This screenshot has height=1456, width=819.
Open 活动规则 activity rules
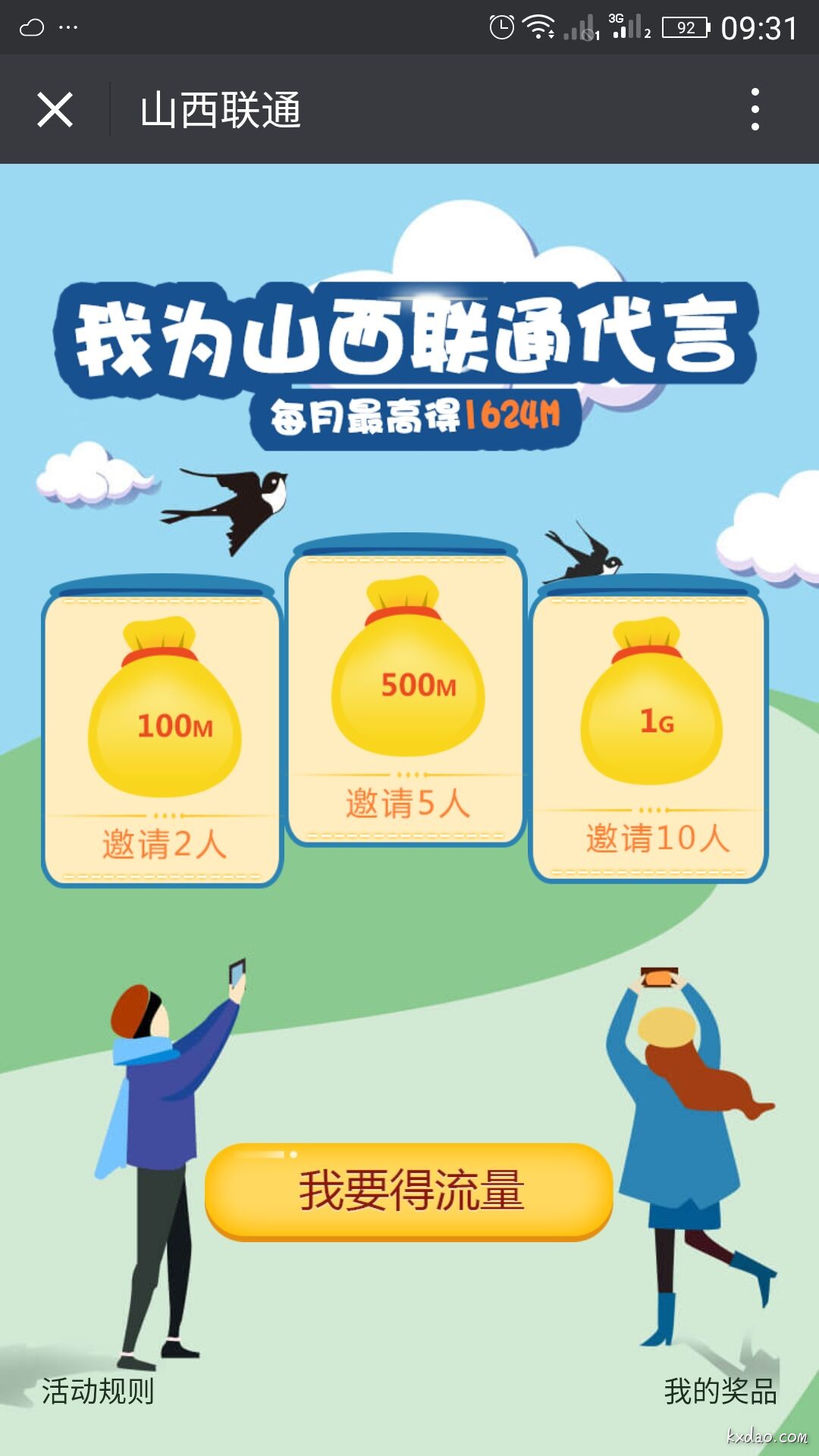pos(98,1391)
